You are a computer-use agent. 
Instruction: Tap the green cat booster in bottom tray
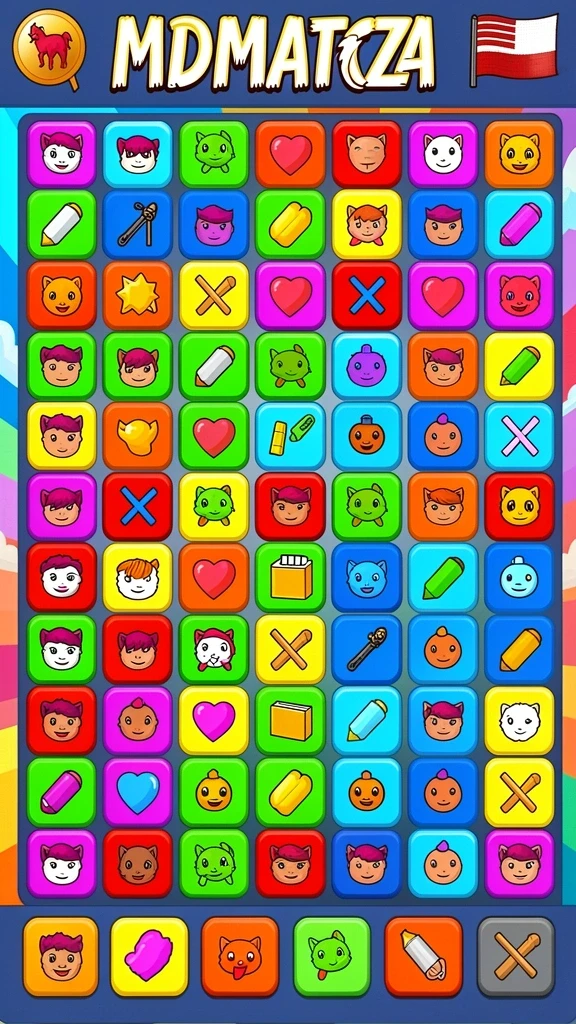(332, 956)
